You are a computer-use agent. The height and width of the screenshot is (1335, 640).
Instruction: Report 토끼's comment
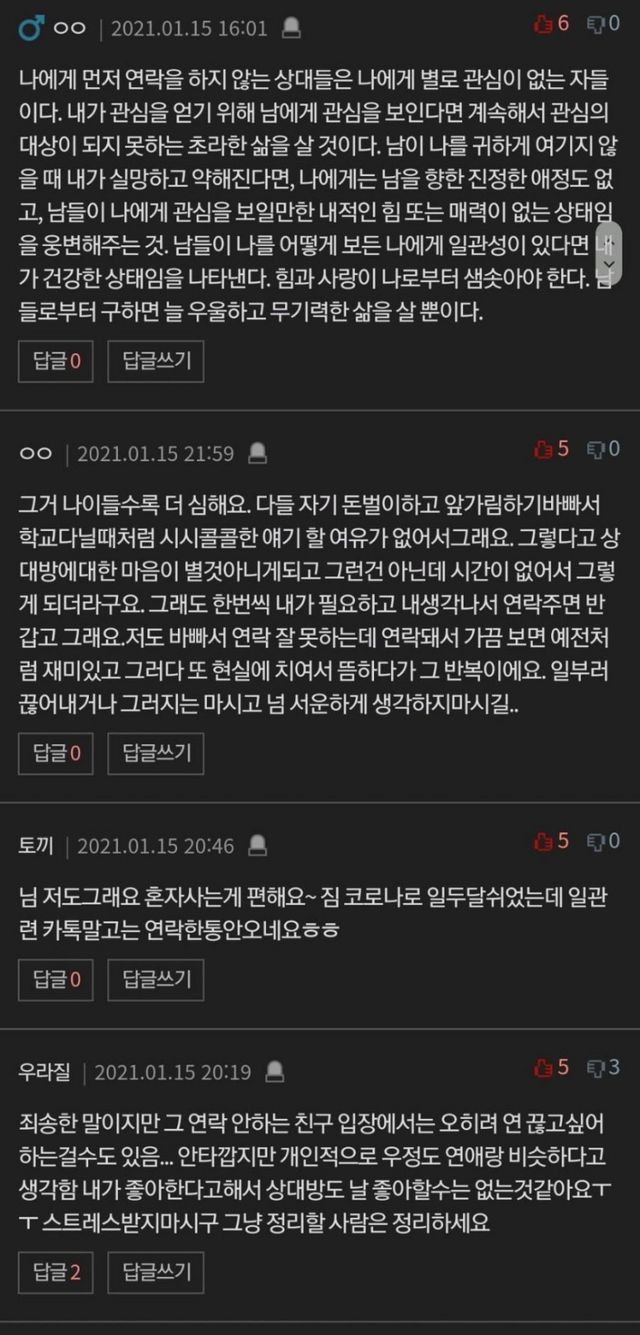[x=257, y=846]
